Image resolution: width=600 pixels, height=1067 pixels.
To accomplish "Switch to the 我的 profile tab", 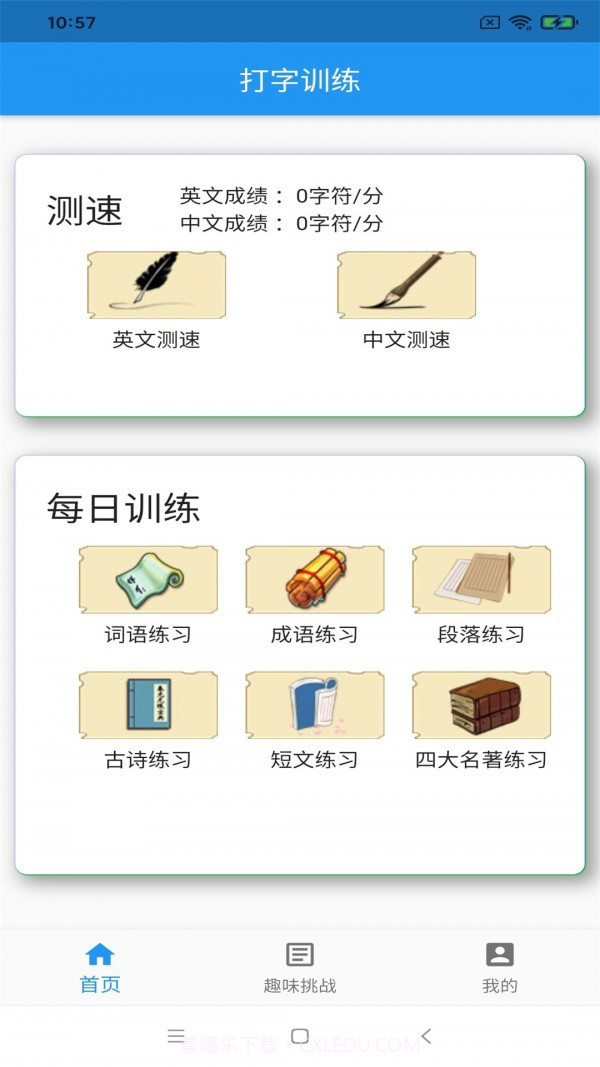I will (x=499, y=967).
